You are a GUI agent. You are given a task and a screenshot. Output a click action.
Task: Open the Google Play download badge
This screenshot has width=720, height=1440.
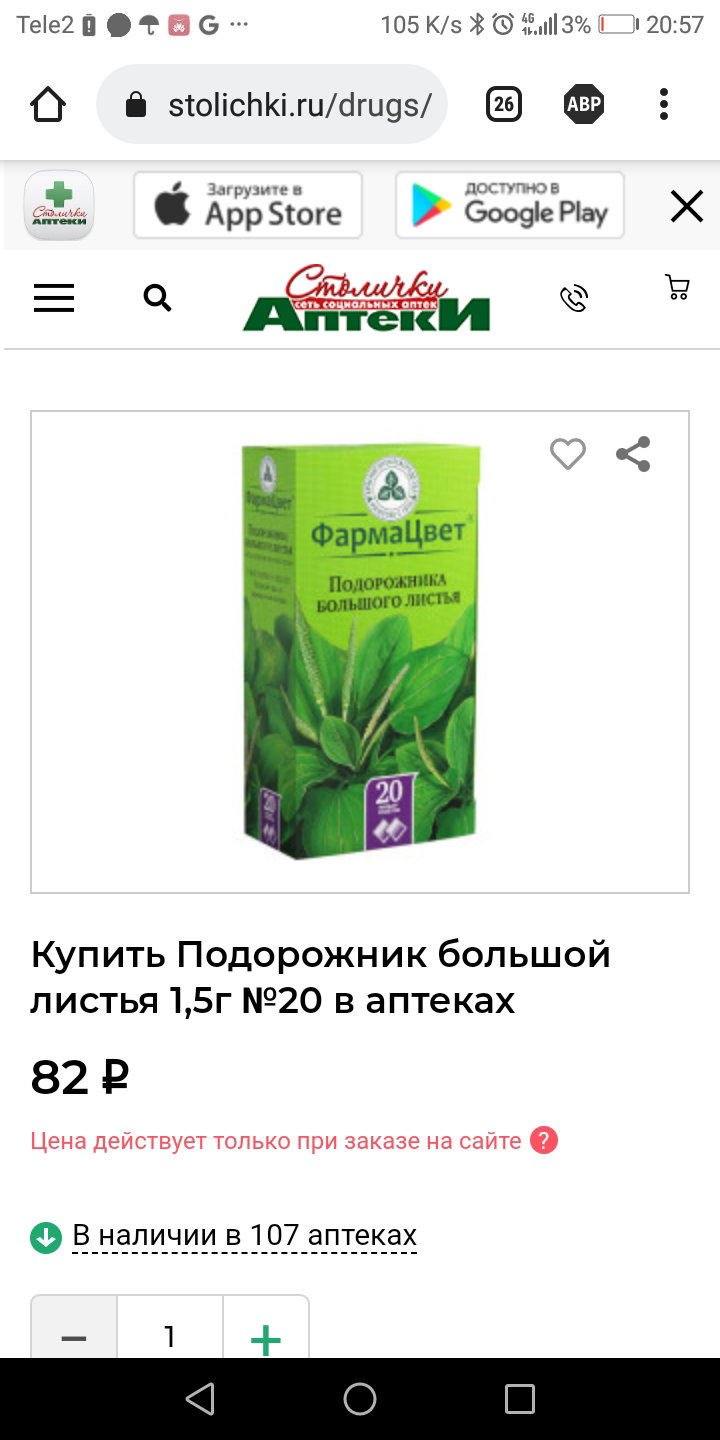click(510, 205)
